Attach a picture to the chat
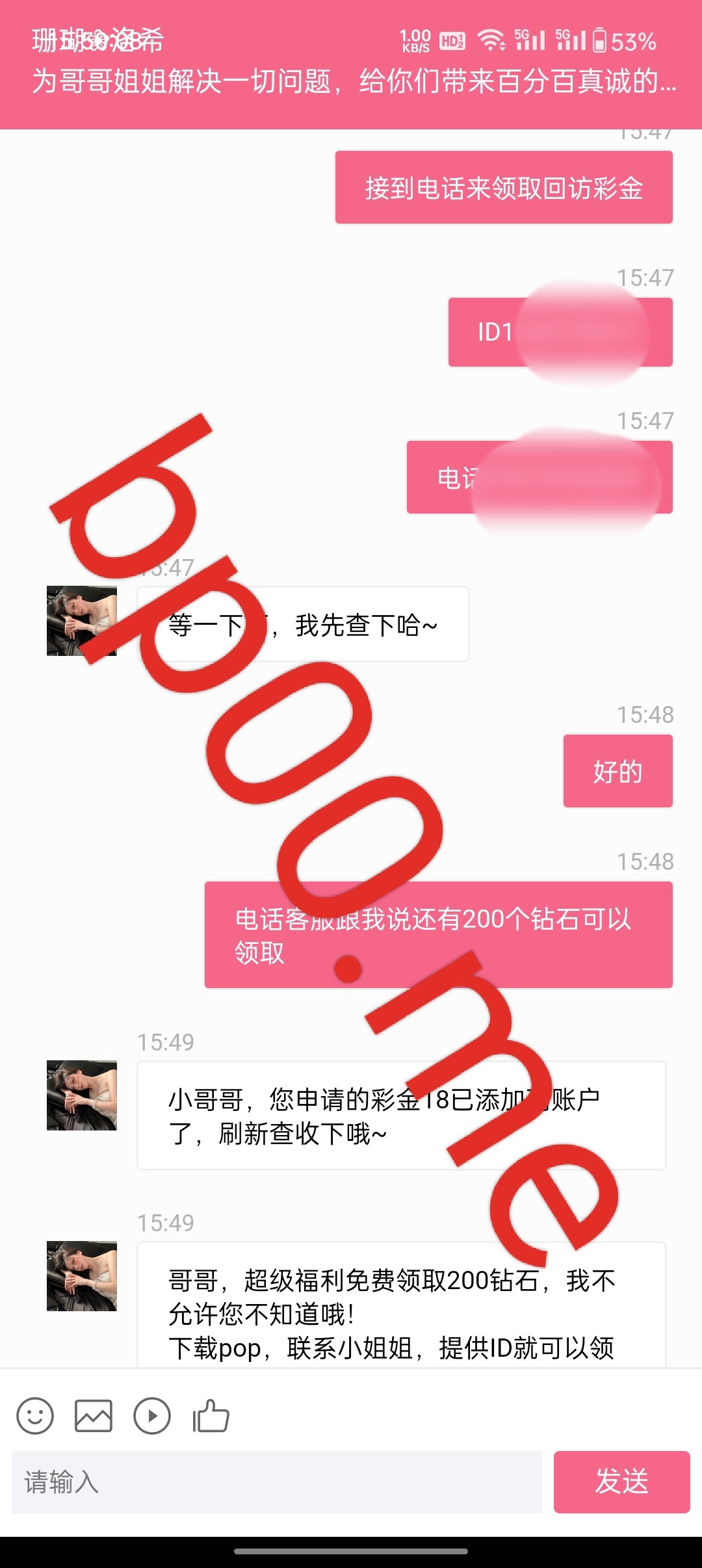Image resolution: width=702 pixels, height=1568 pixels. click(x=94, y=1416)
